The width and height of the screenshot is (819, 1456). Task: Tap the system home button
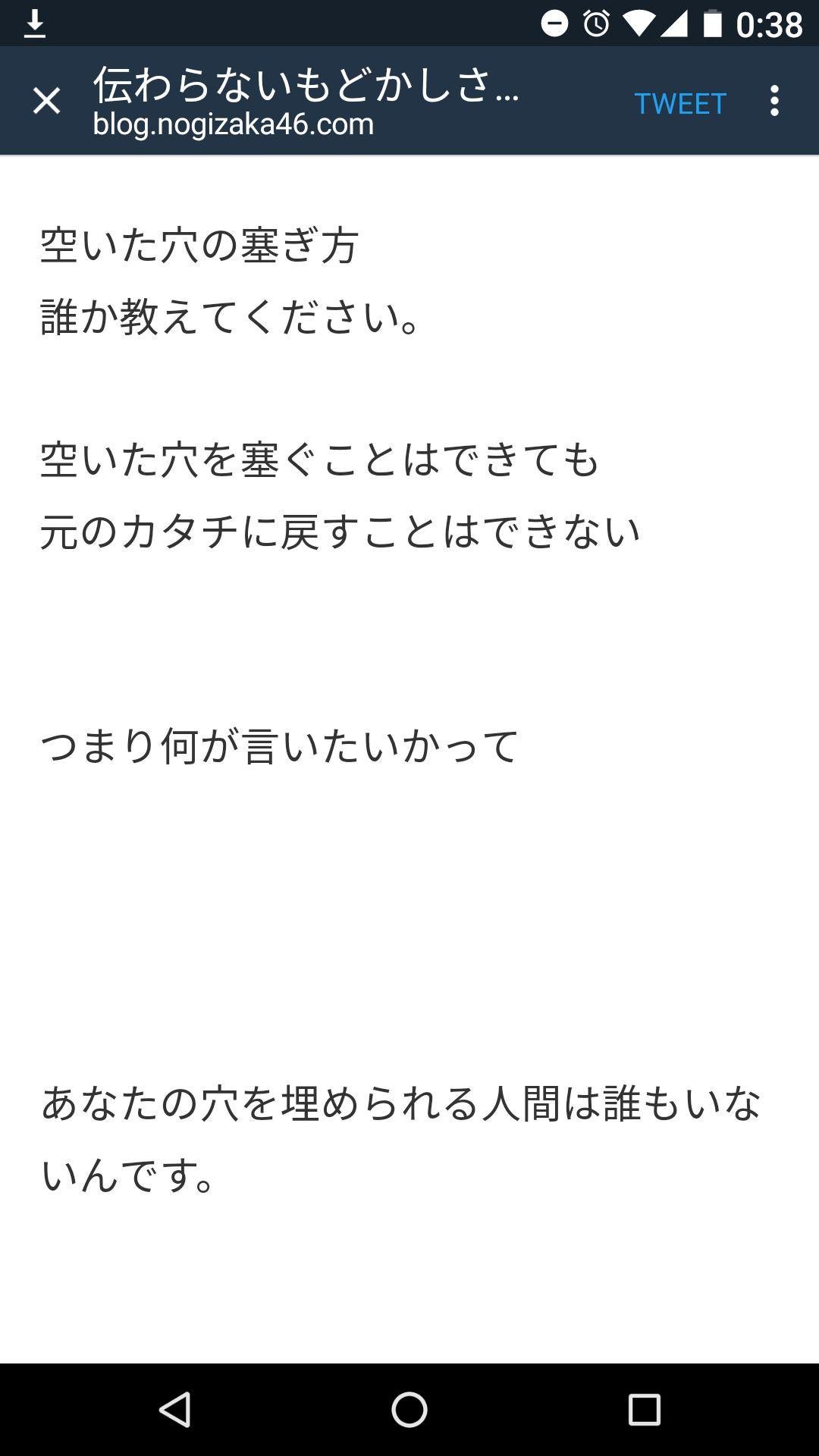[409, 1410]
